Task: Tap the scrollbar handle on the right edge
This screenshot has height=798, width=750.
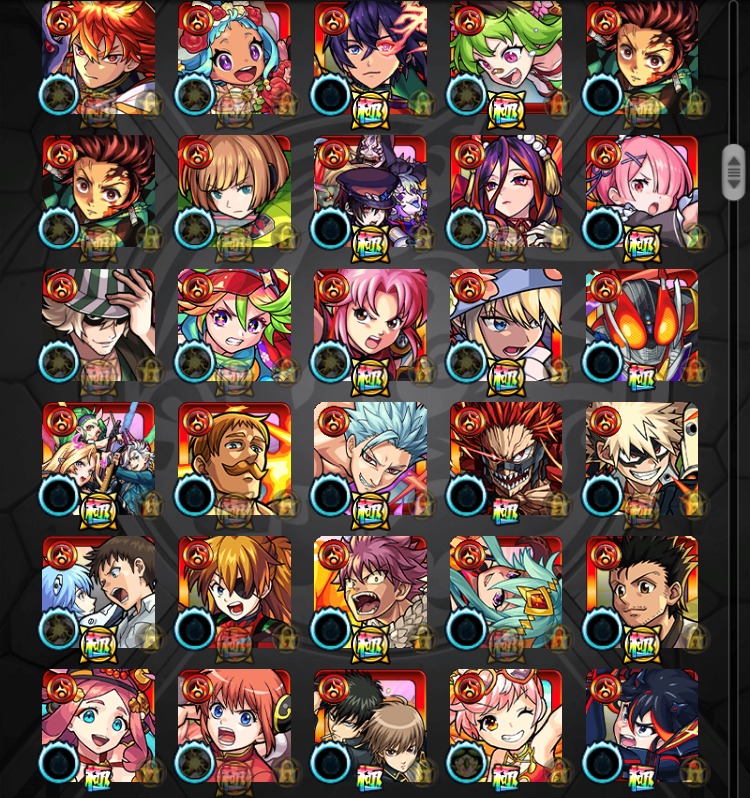Action: pyautogui.click(x=734, y=172)
